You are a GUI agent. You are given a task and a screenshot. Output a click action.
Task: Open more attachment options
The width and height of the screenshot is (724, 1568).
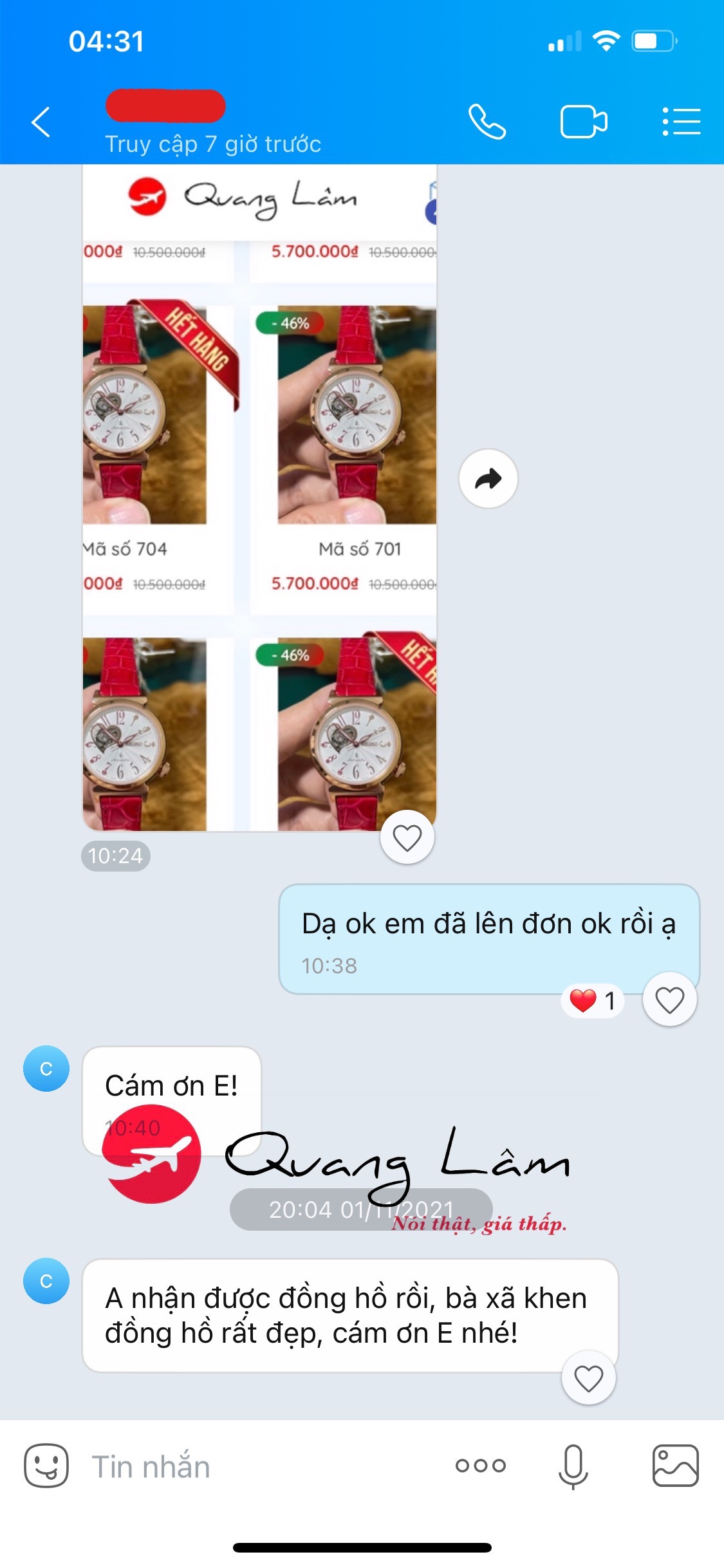481,1466
